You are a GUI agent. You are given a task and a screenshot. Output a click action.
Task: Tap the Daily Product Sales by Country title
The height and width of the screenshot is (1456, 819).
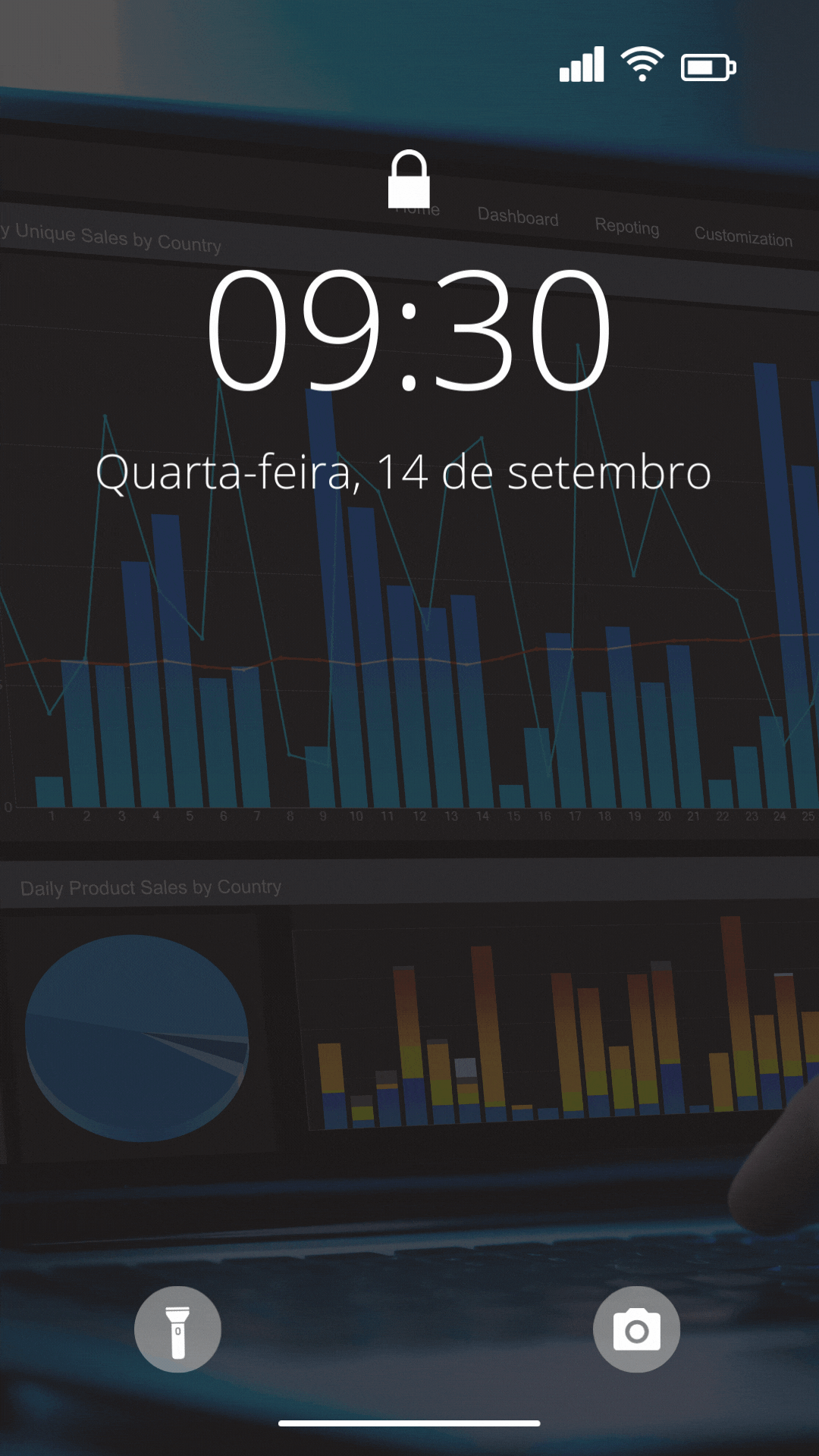151,886
